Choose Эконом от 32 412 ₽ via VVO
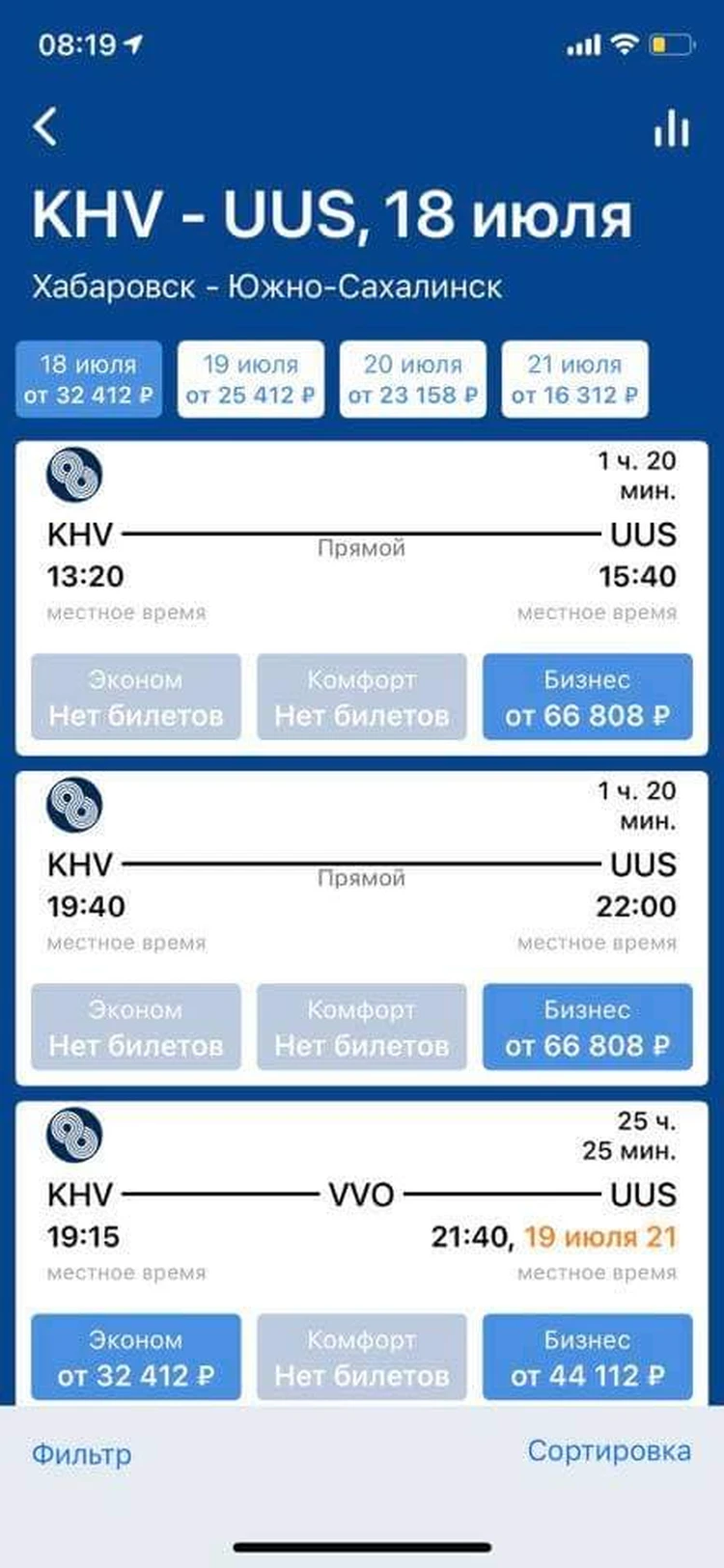Viewport: 724px width, 1568px height. click(136, 1358)
